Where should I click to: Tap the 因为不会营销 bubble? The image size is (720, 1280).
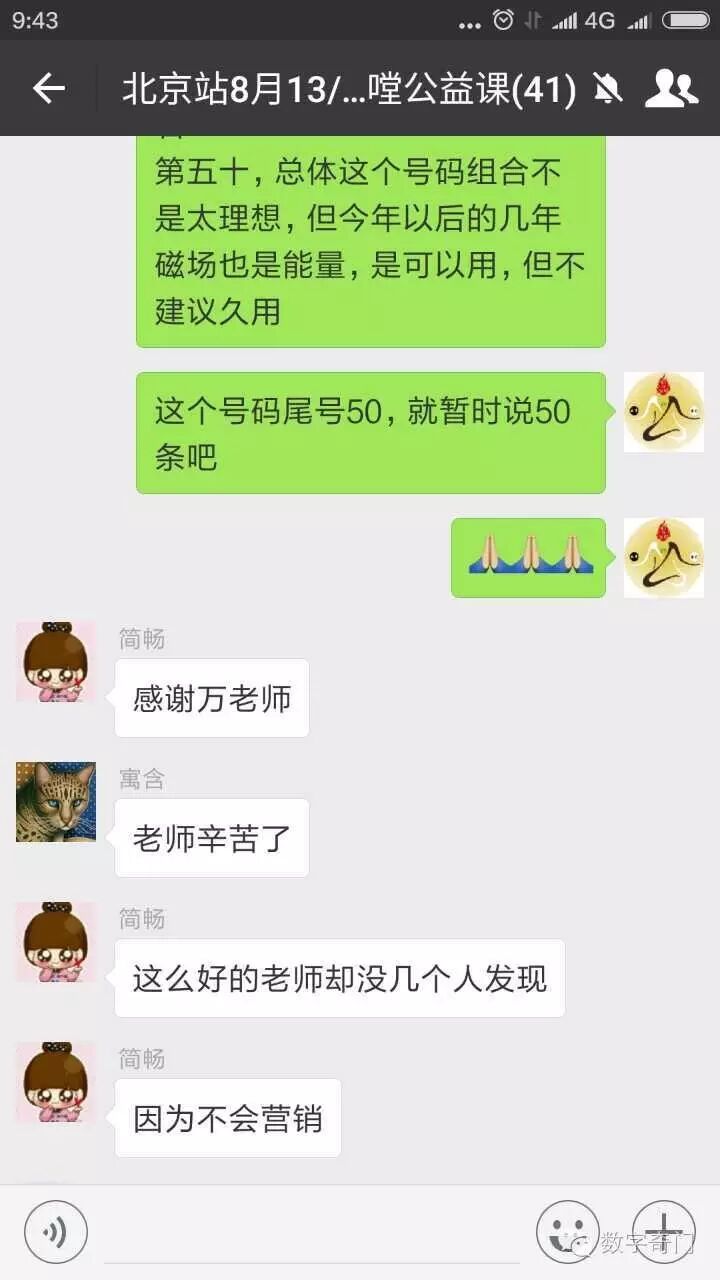click(x=227, y=1119)
